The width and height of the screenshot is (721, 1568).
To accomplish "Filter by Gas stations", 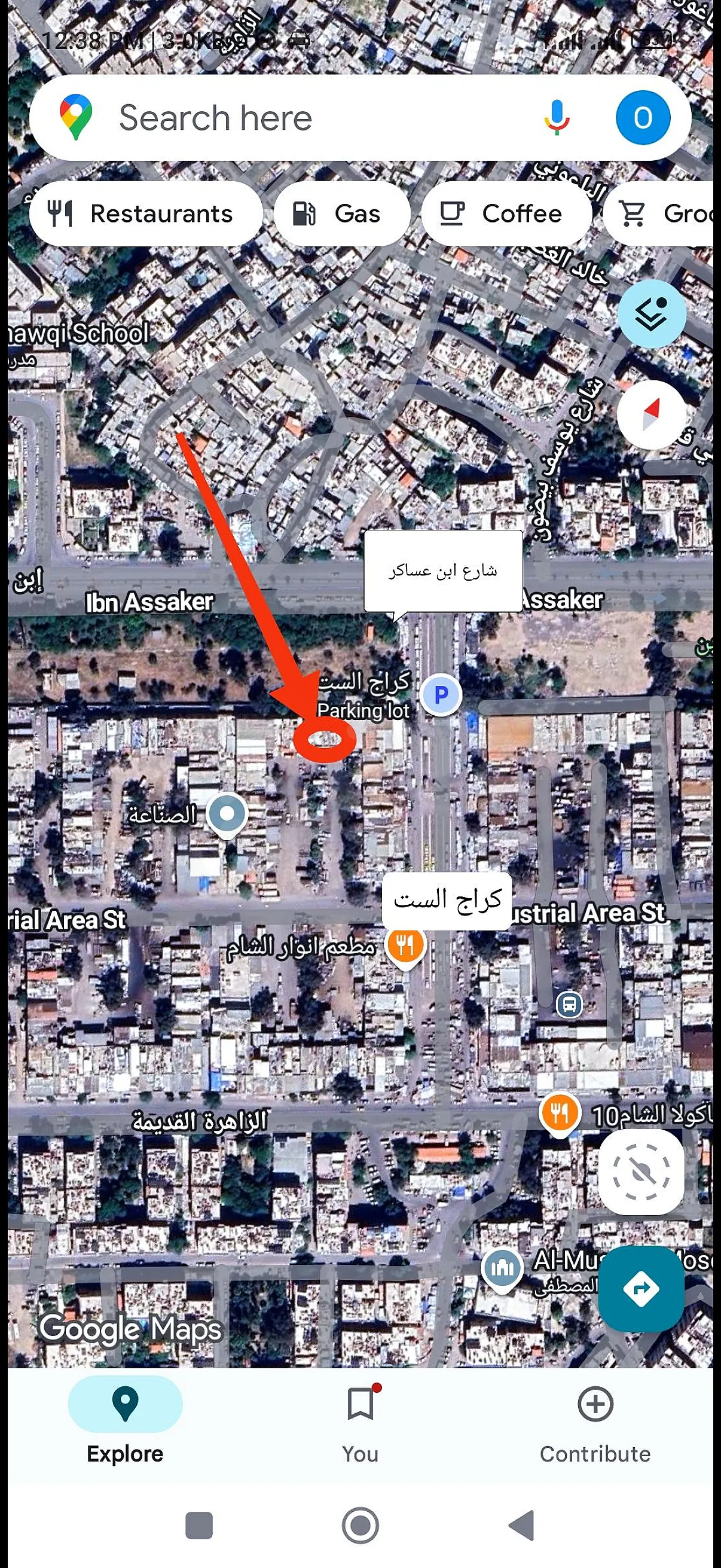I will point(342,213).
